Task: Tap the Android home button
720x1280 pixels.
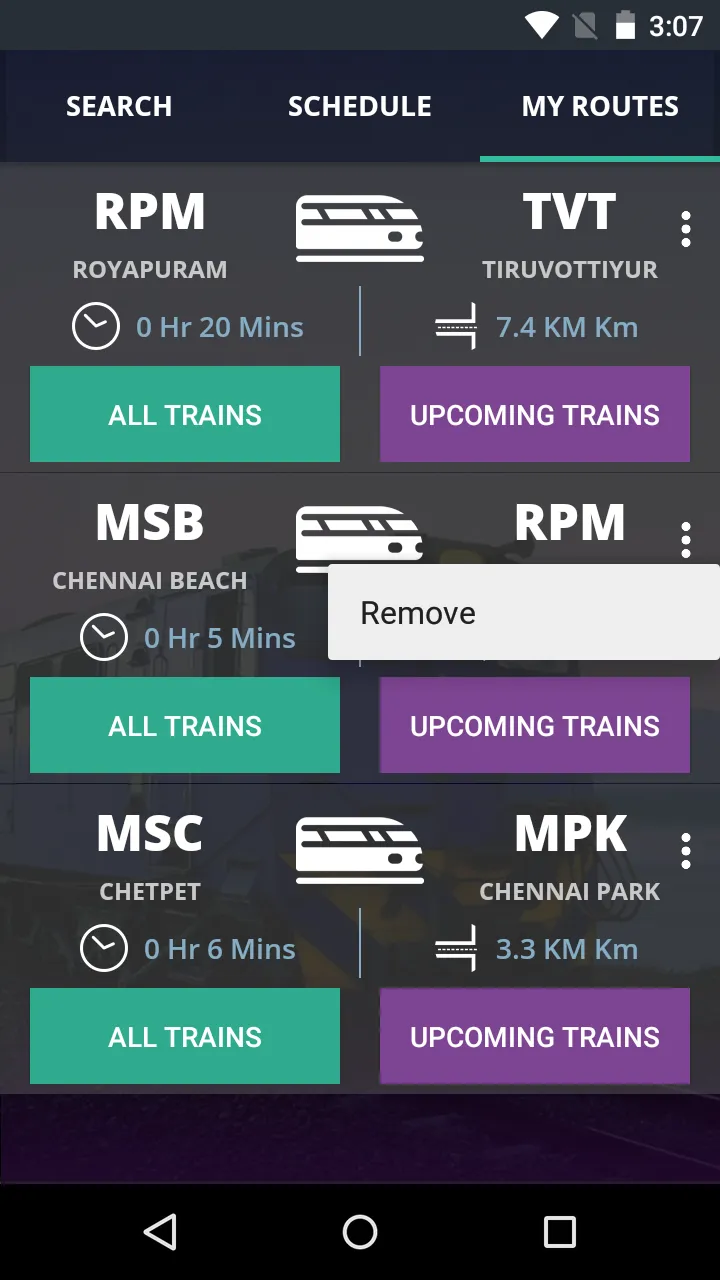Action: pos(360,1232)
